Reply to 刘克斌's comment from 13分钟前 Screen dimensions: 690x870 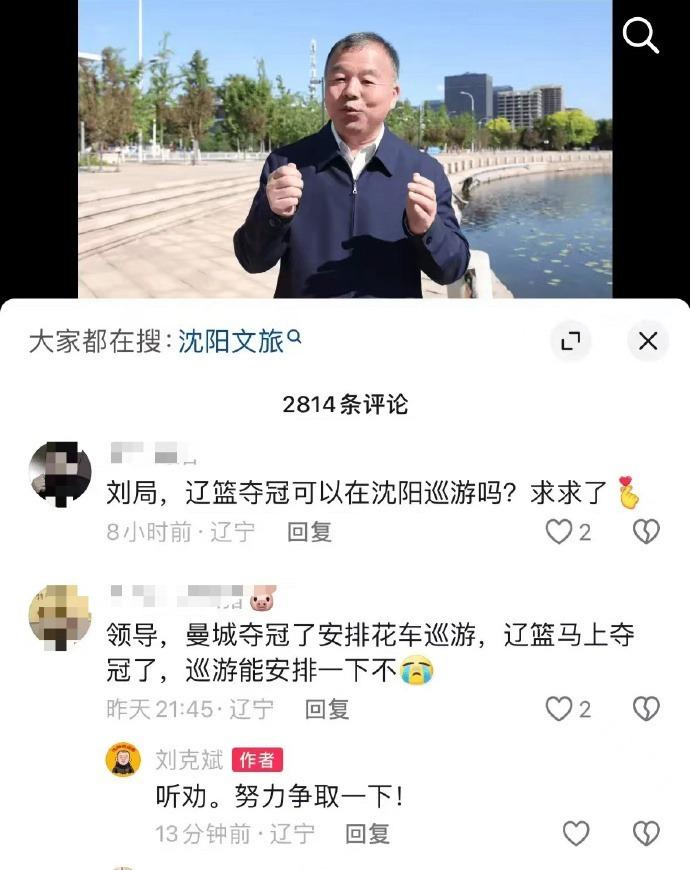[367, 833]
